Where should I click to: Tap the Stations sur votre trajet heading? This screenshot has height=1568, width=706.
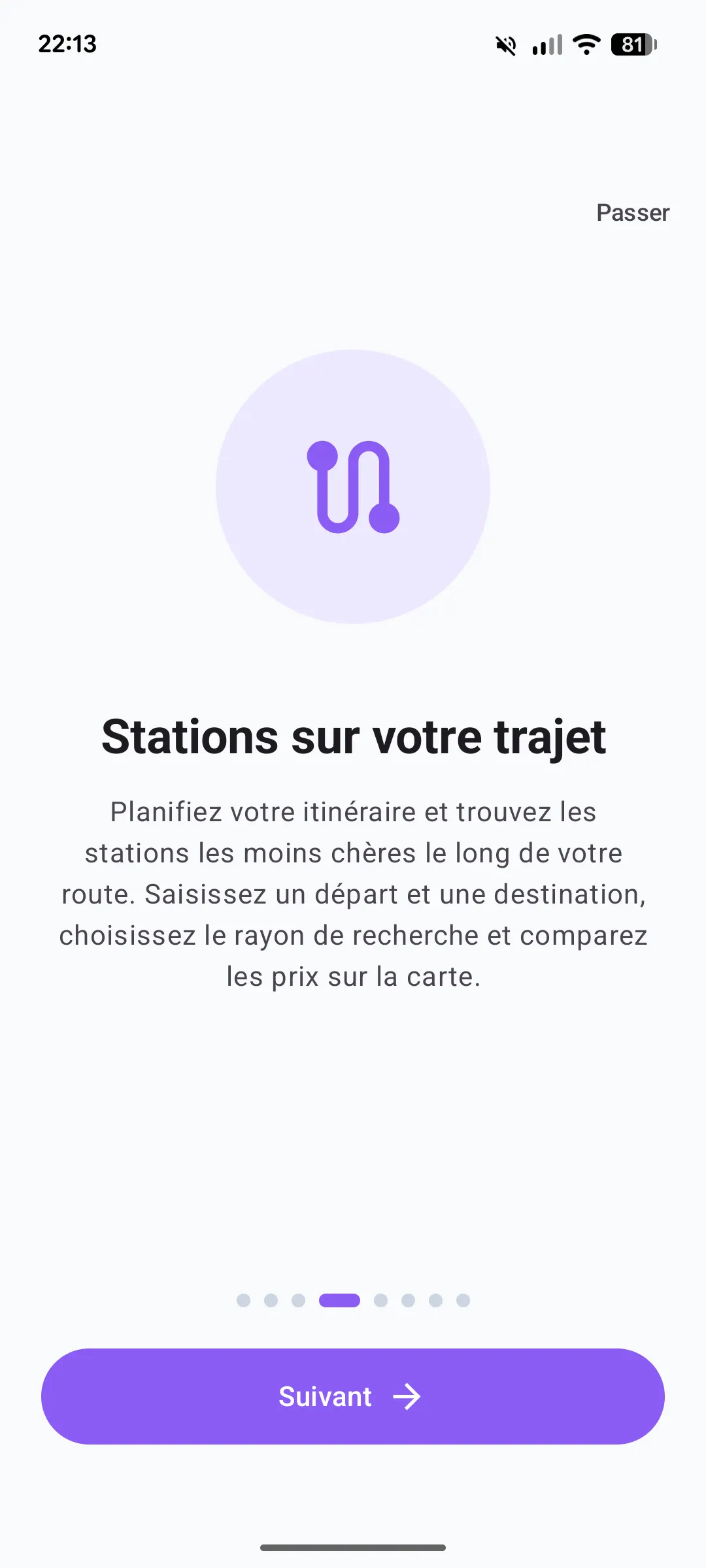353,736
